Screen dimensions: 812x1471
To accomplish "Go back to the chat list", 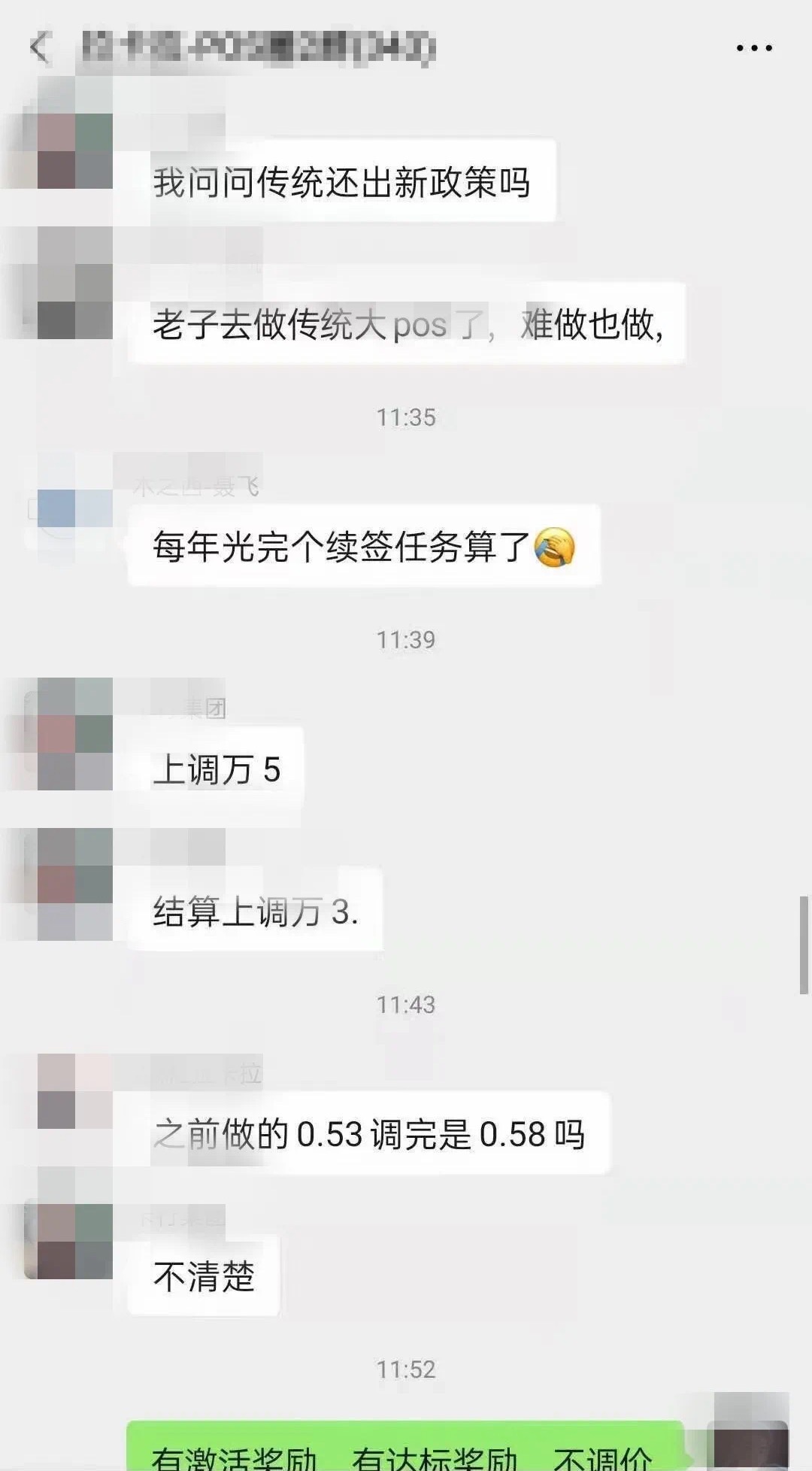I will (40, 47).
